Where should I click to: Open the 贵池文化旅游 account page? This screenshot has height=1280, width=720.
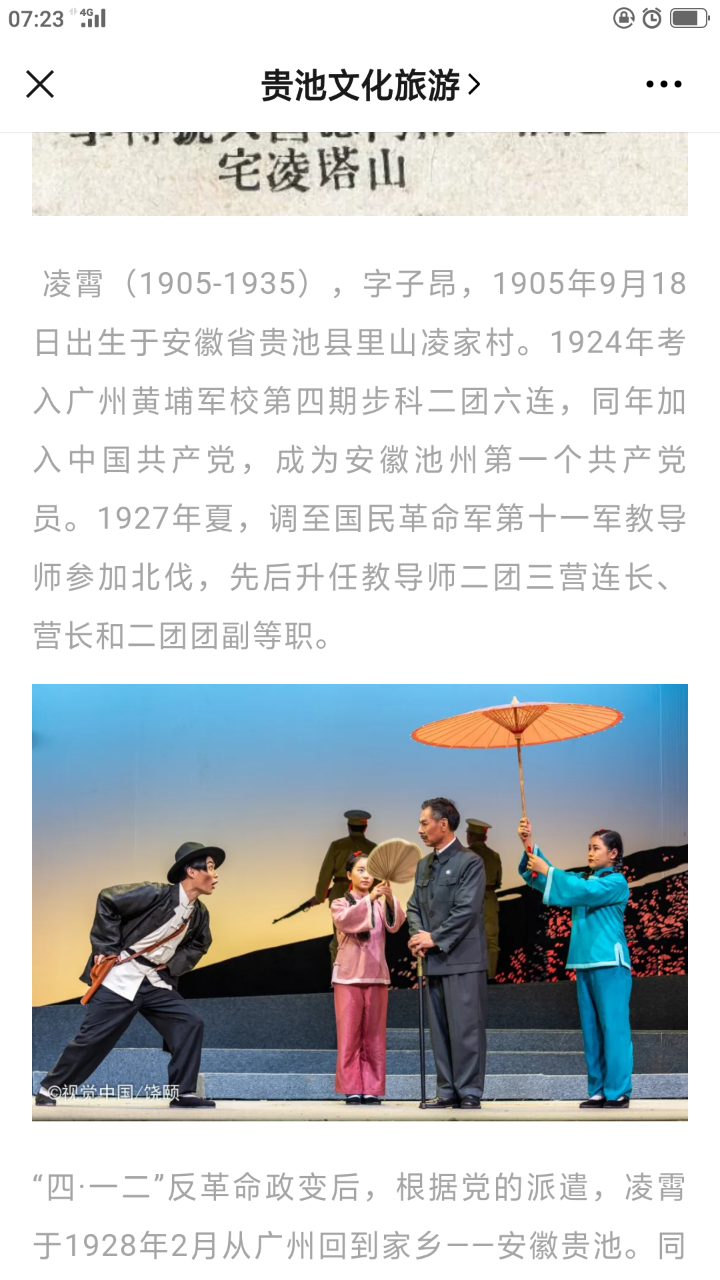[x=370, y=86]
